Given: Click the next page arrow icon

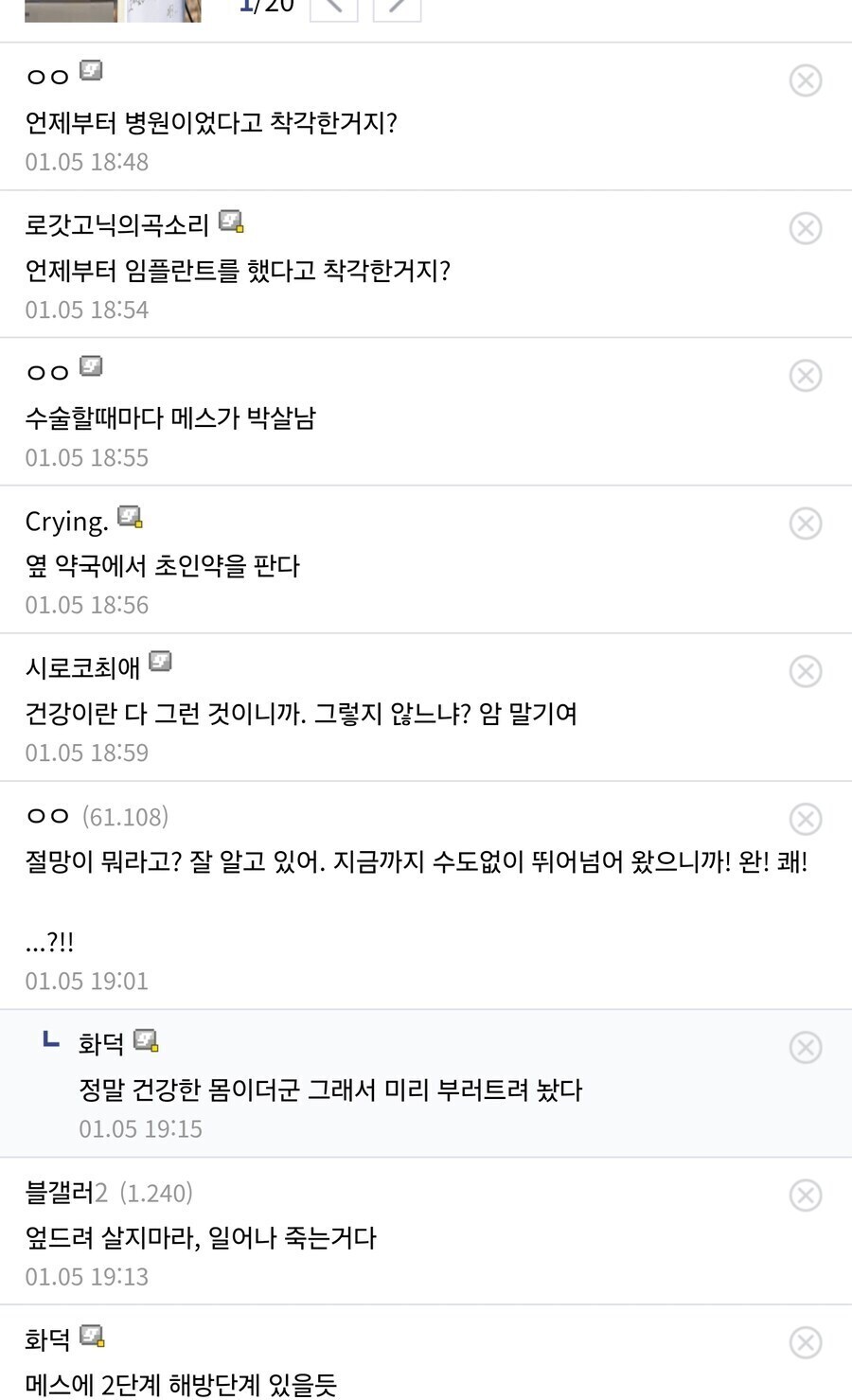Looking at the screenshot, I should [x=398, y=8].
